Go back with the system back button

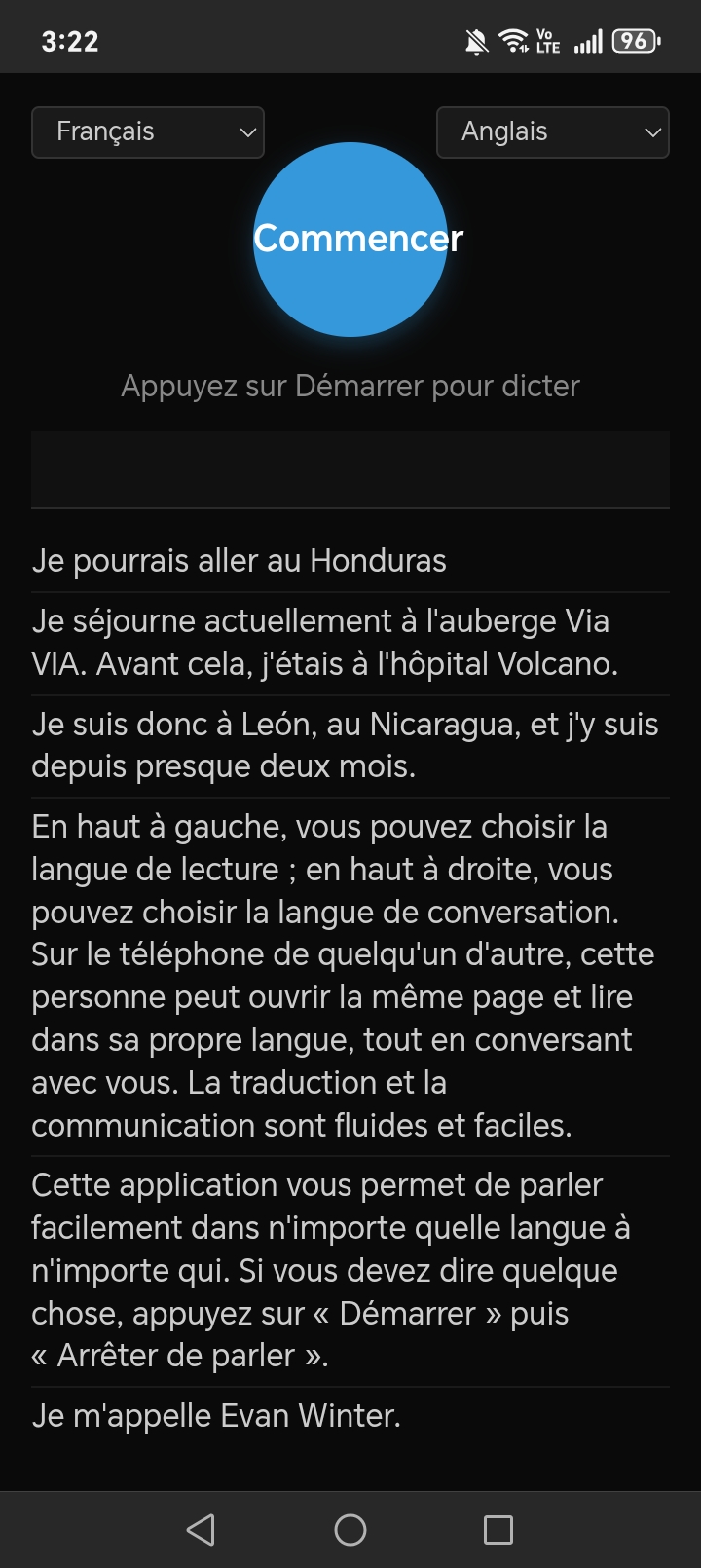[201, 1530]
